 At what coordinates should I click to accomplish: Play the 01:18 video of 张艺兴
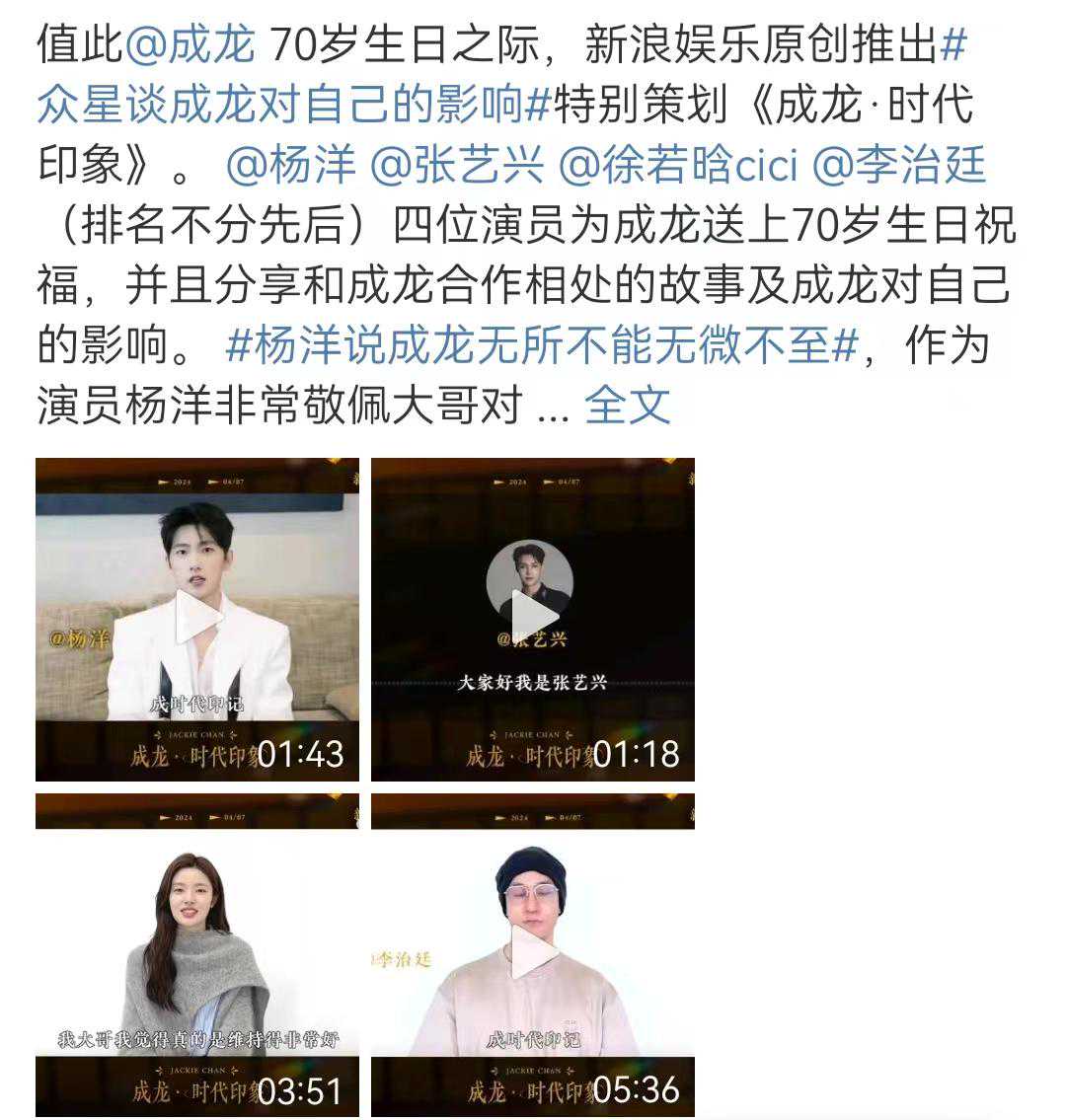533,619
